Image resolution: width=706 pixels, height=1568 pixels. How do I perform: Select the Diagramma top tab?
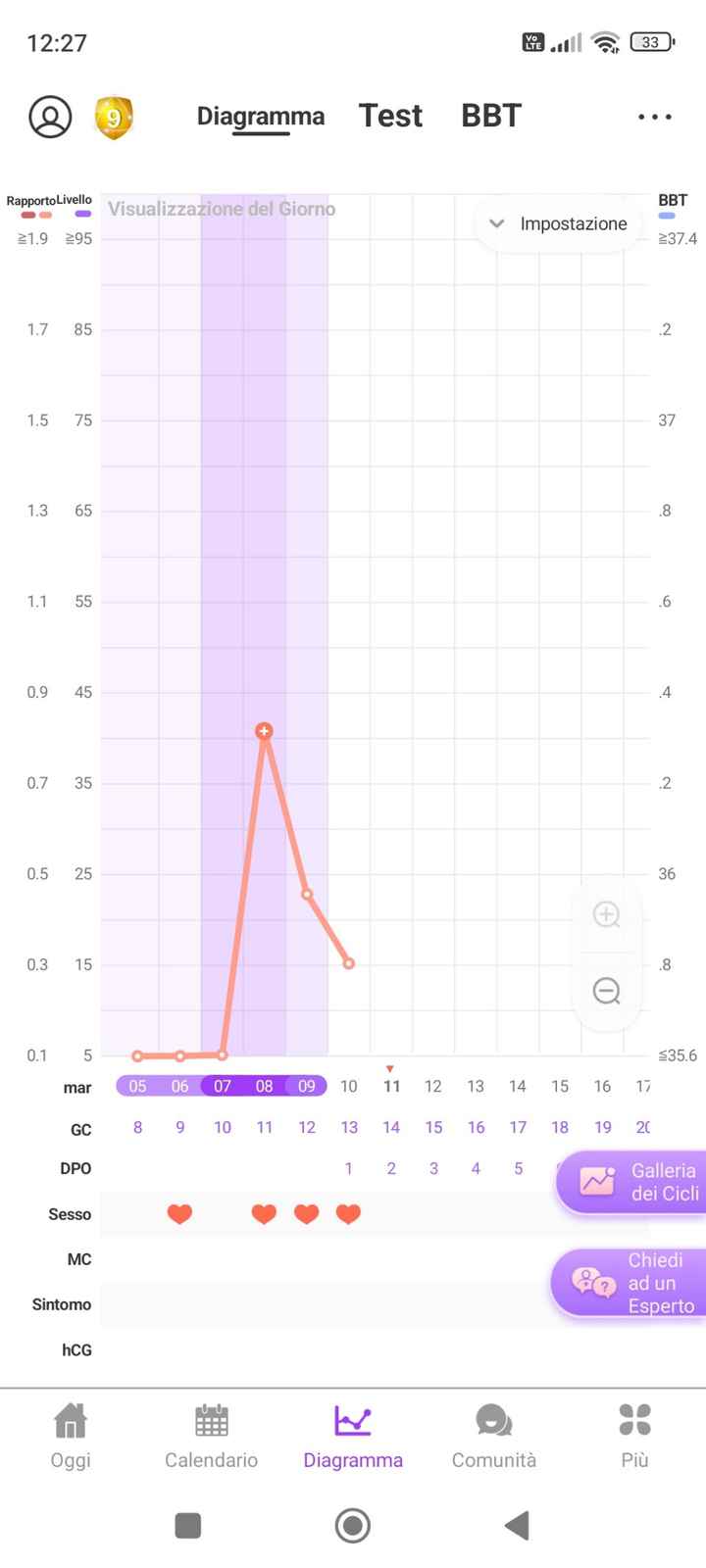pos(261,117)
